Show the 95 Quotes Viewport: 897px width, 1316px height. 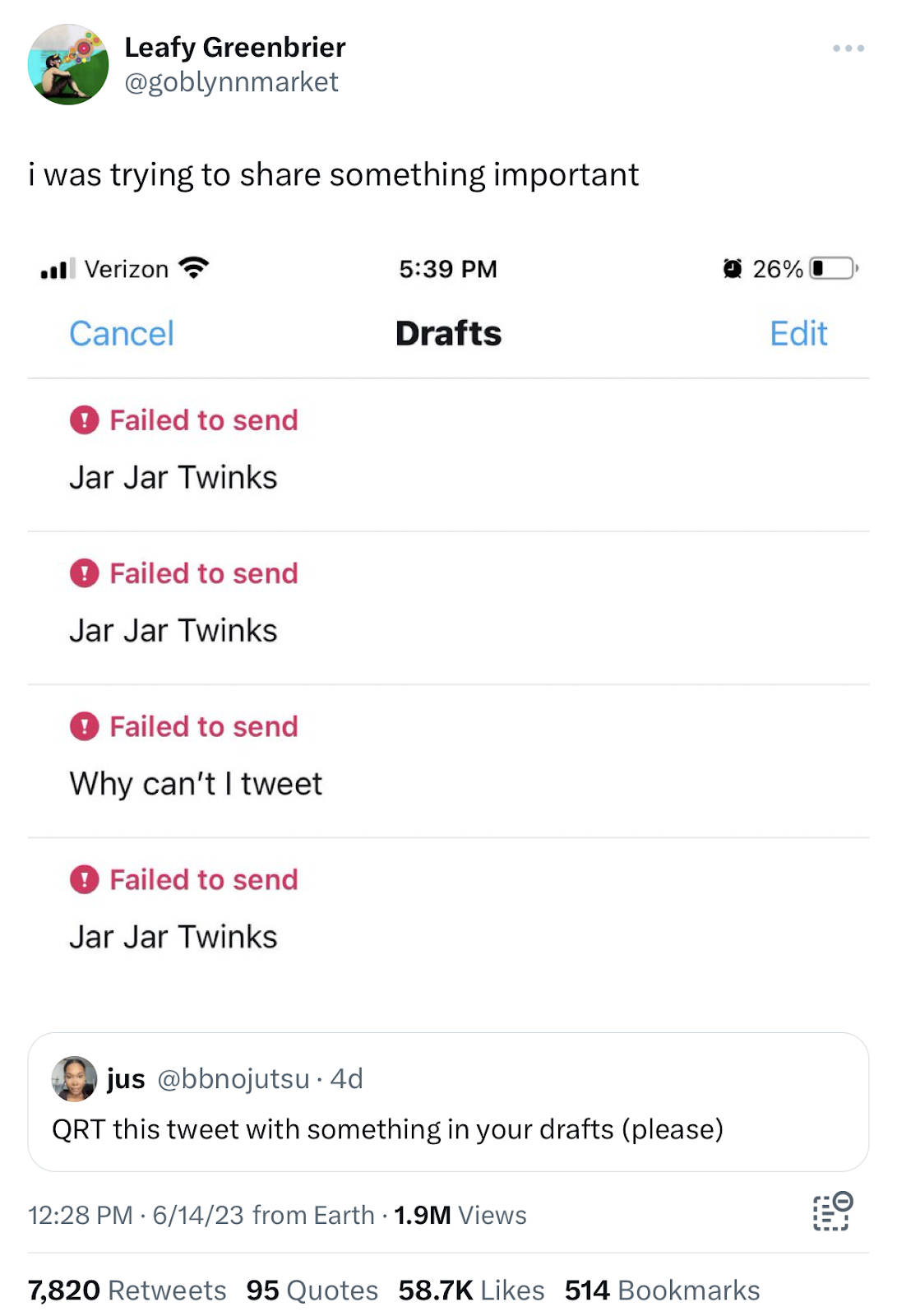tap(312, 1290)
